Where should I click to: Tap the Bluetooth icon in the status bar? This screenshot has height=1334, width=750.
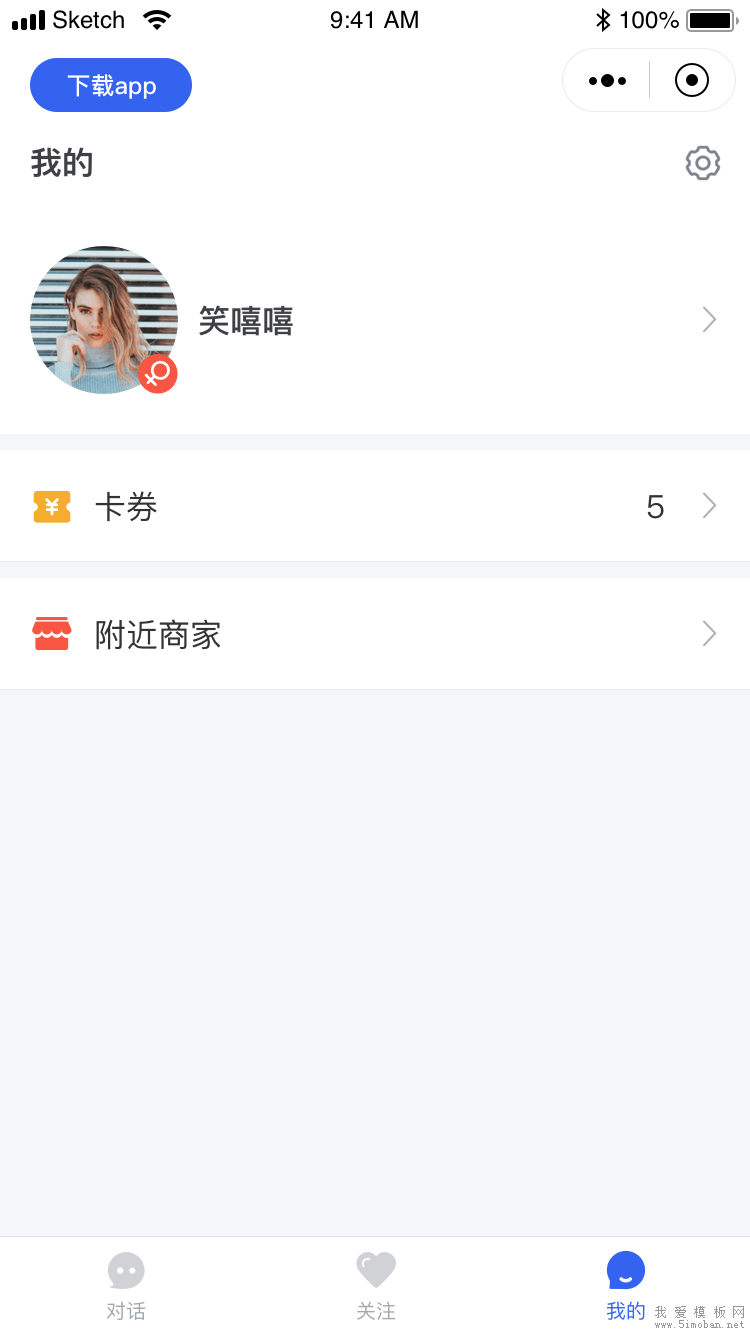pyautogui.click(x=604, y=18)
